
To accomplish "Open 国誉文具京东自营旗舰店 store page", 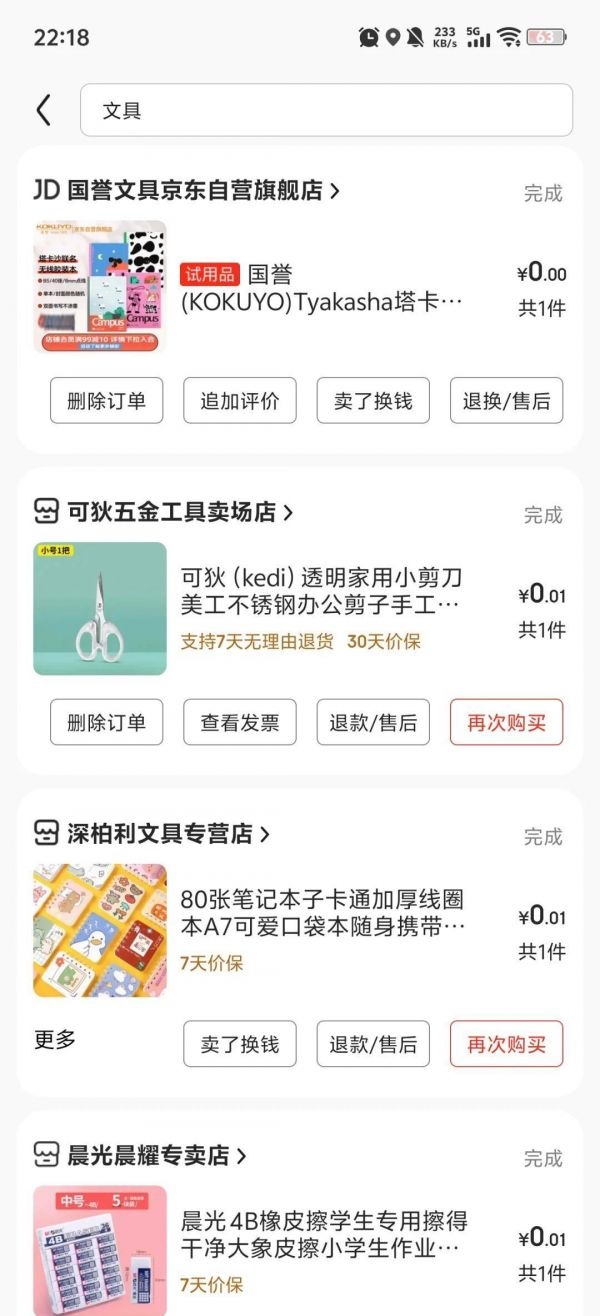I will [x=195, y=190].
